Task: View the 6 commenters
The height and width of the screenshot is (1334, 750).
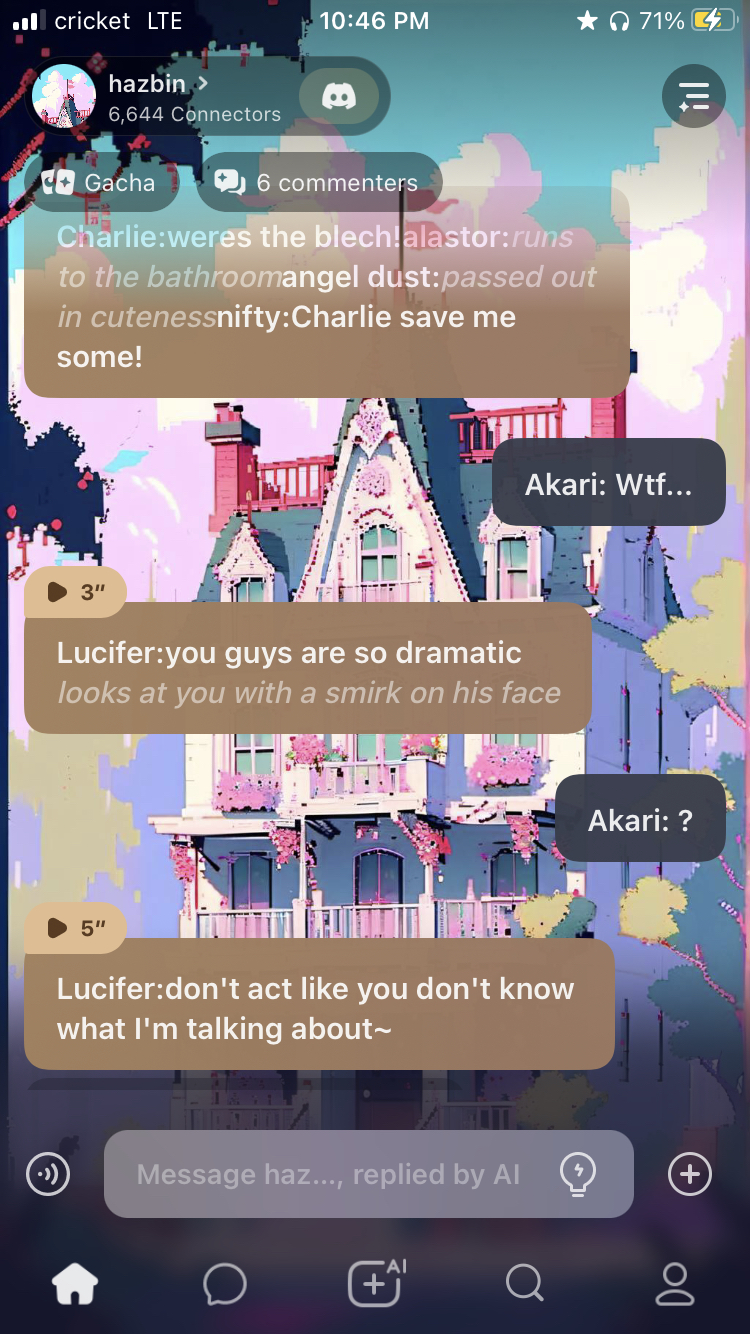Action: coord(317,183)
